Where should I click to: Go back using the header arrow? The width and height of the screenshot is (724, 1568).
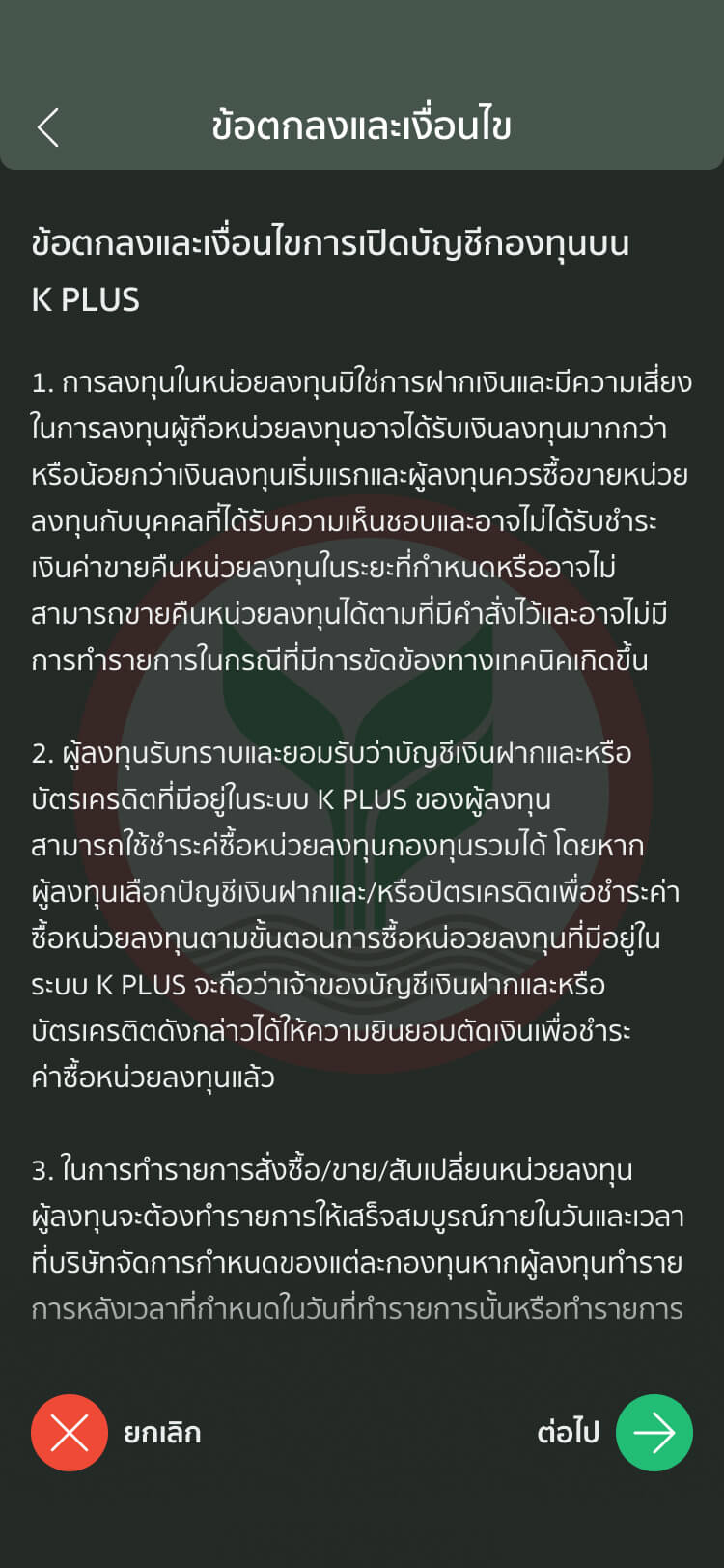pos(48,127)
